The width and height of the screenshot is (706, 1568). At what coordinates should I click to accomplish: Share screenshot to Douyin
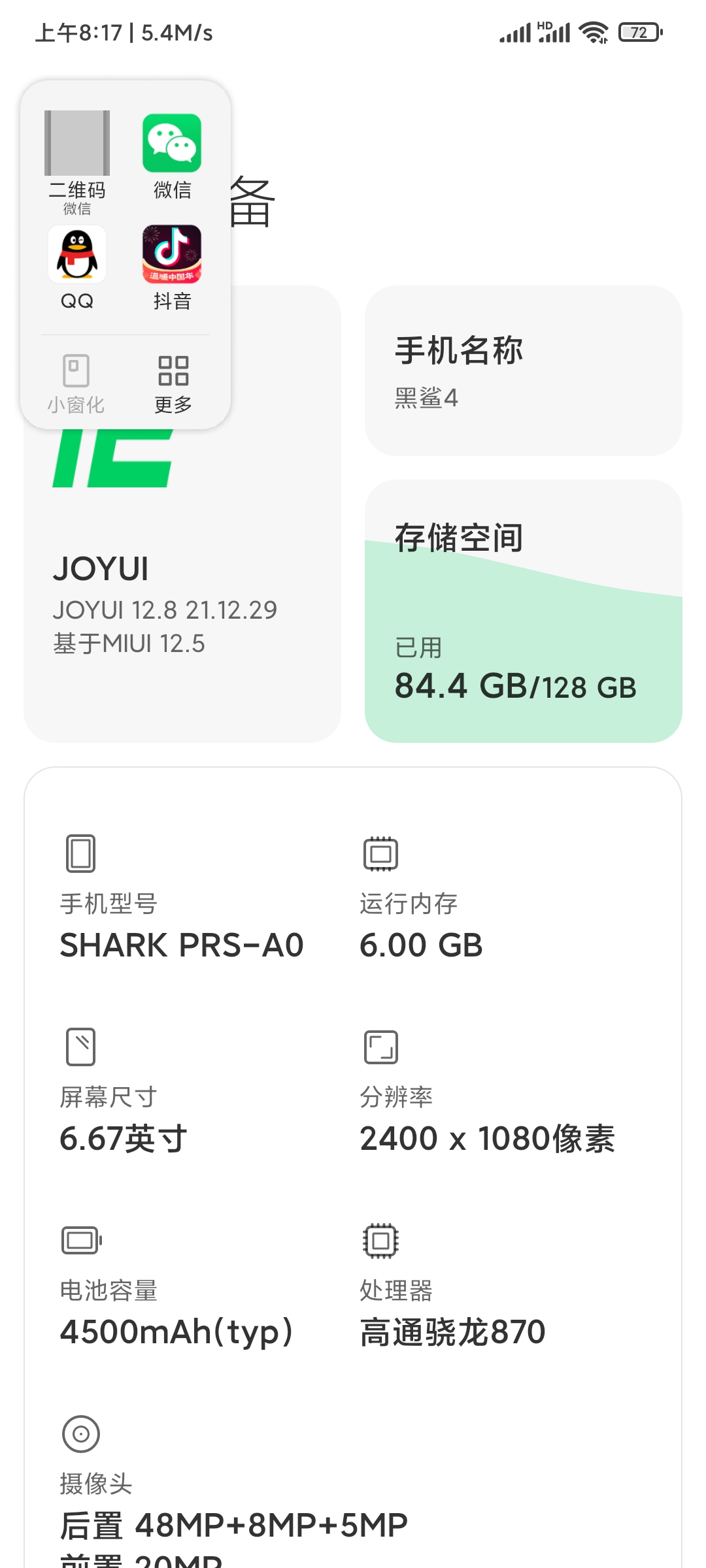click(172, 268)
